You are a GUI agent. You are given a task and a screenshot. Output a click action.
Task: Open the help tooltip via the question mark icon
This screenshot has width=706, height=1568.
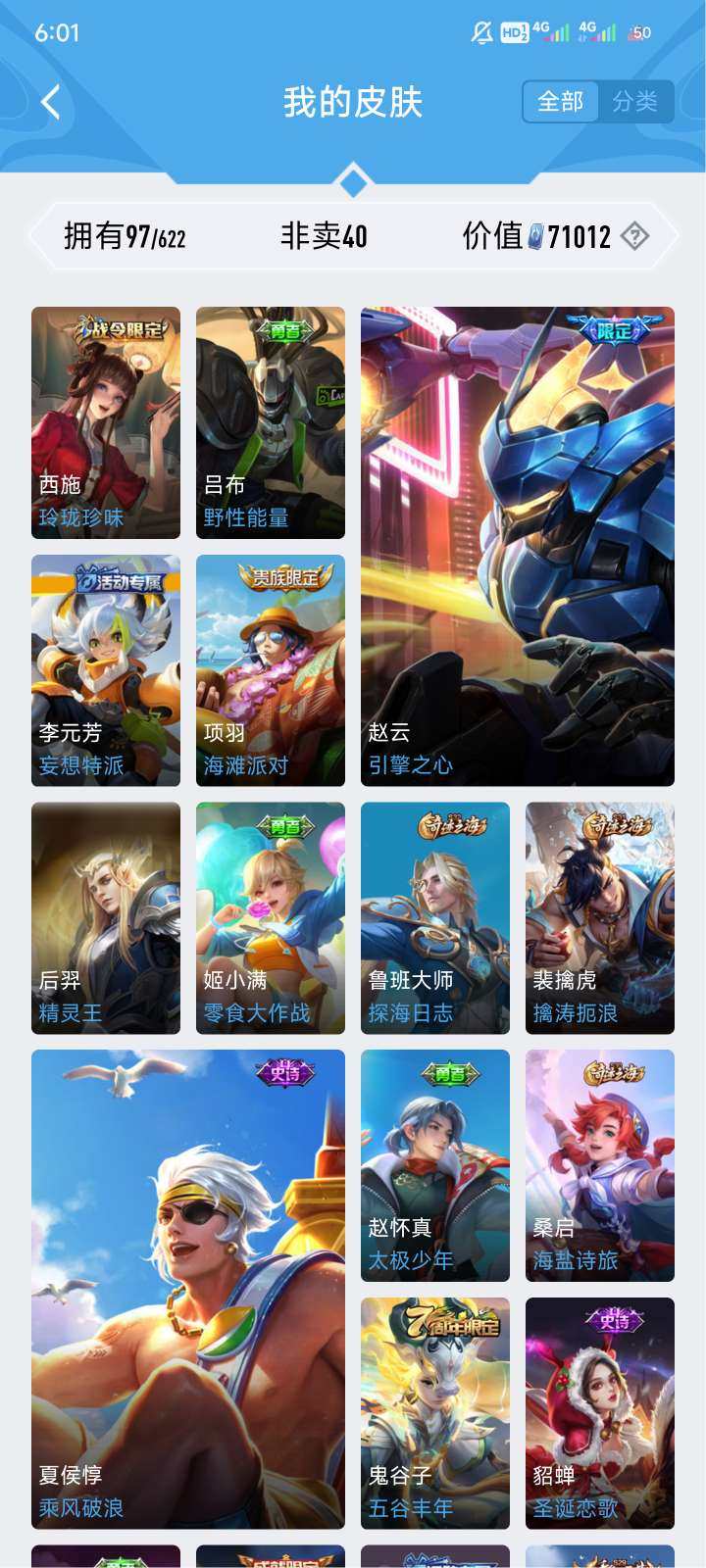636,235
